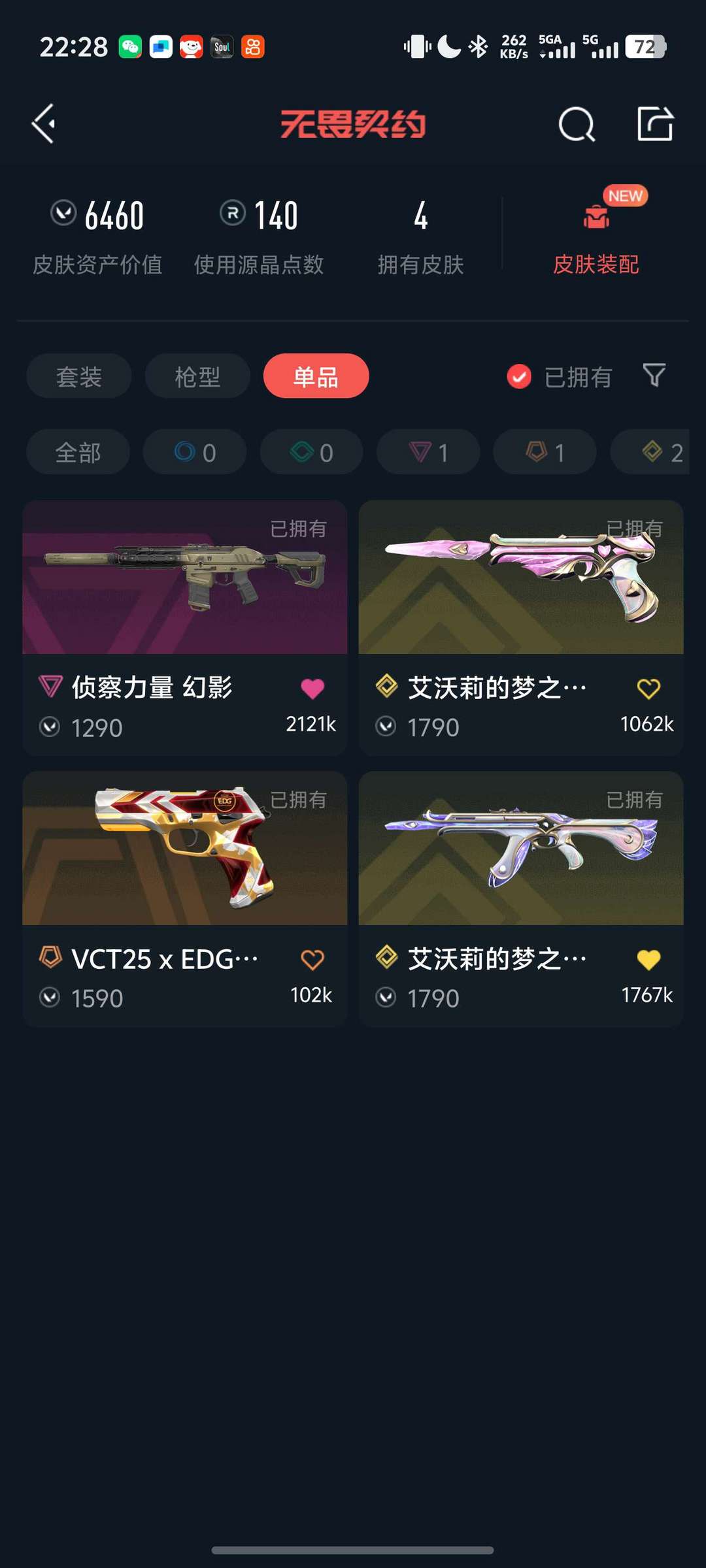Toggle the 已拥有 owned filter checkbox
The height and width of the screenshot is (1568, 706).
tap(519, 376)
